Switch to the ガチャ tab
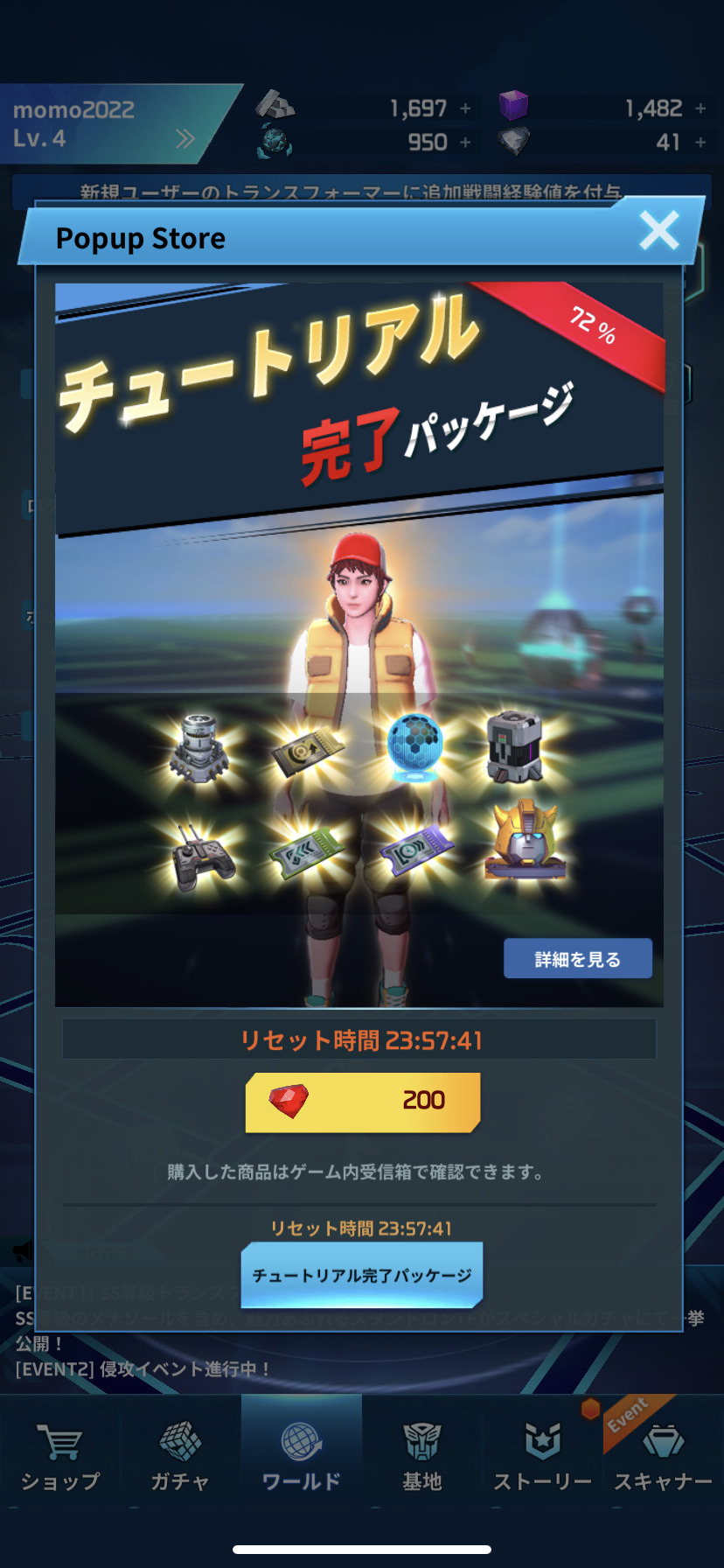 pyautogui.click(x=180, y=1458)
